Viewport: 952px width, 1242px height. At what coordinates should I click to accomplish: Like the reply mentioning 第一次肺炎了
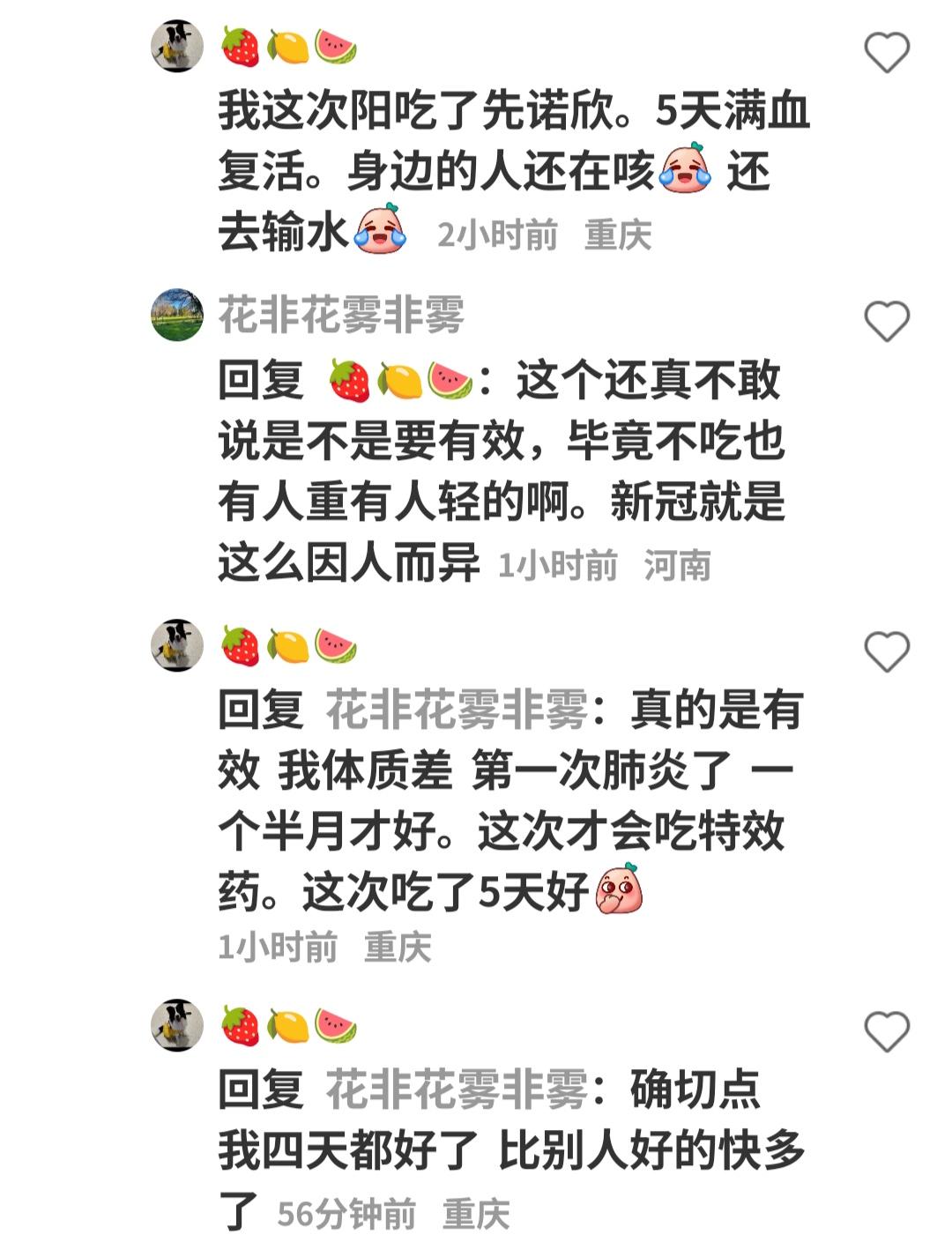(886, 651)
